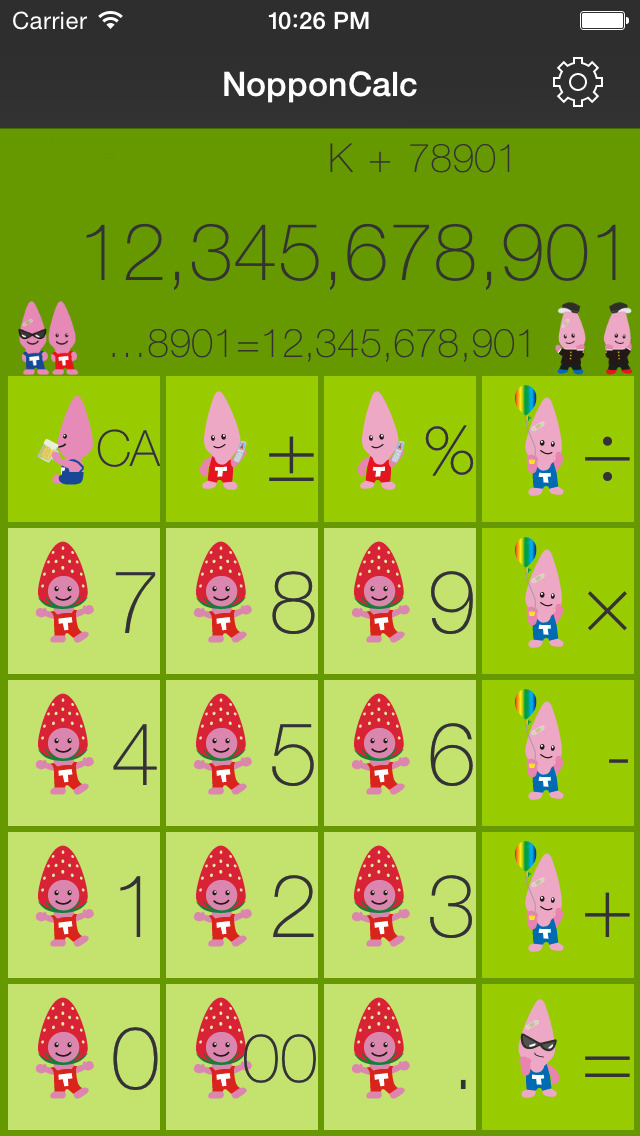Enter digit 3
Screen dimensions: 640x1136
pos(400,905)
